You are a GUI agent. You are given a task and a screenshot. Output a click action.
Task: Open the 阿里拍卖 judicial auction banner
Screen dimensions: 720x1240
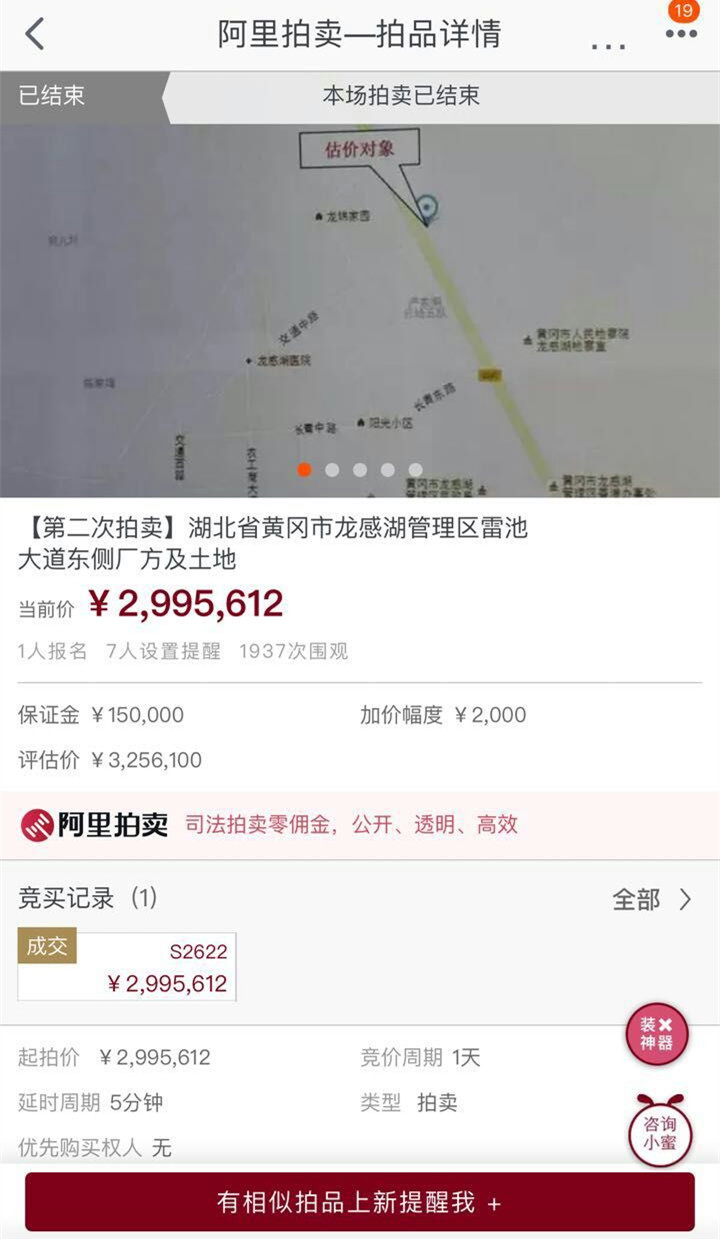[x=360, y=825]
